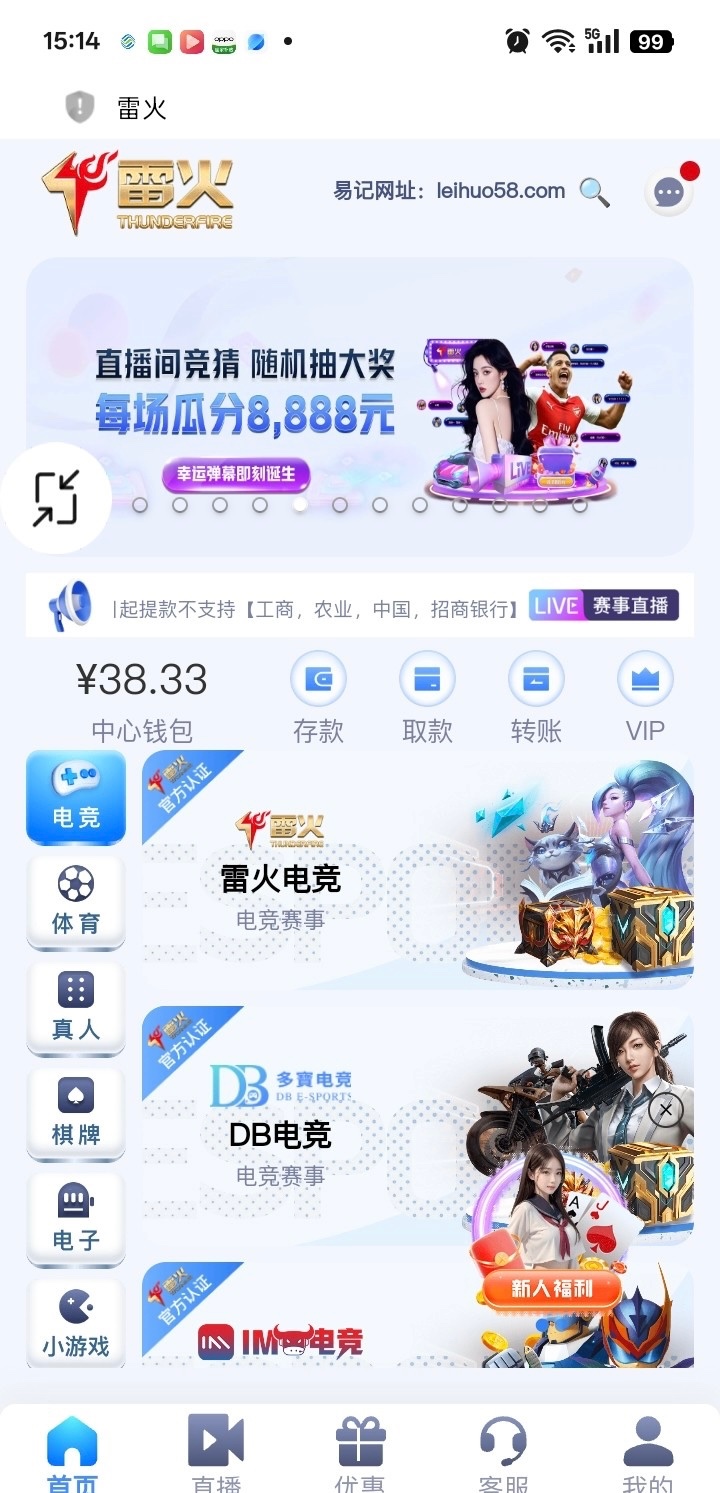Image resolution: width=720 pixels, height=1493 pixels.
Task: Tap the floating collapse-arrows button
Action: [55, 498]
